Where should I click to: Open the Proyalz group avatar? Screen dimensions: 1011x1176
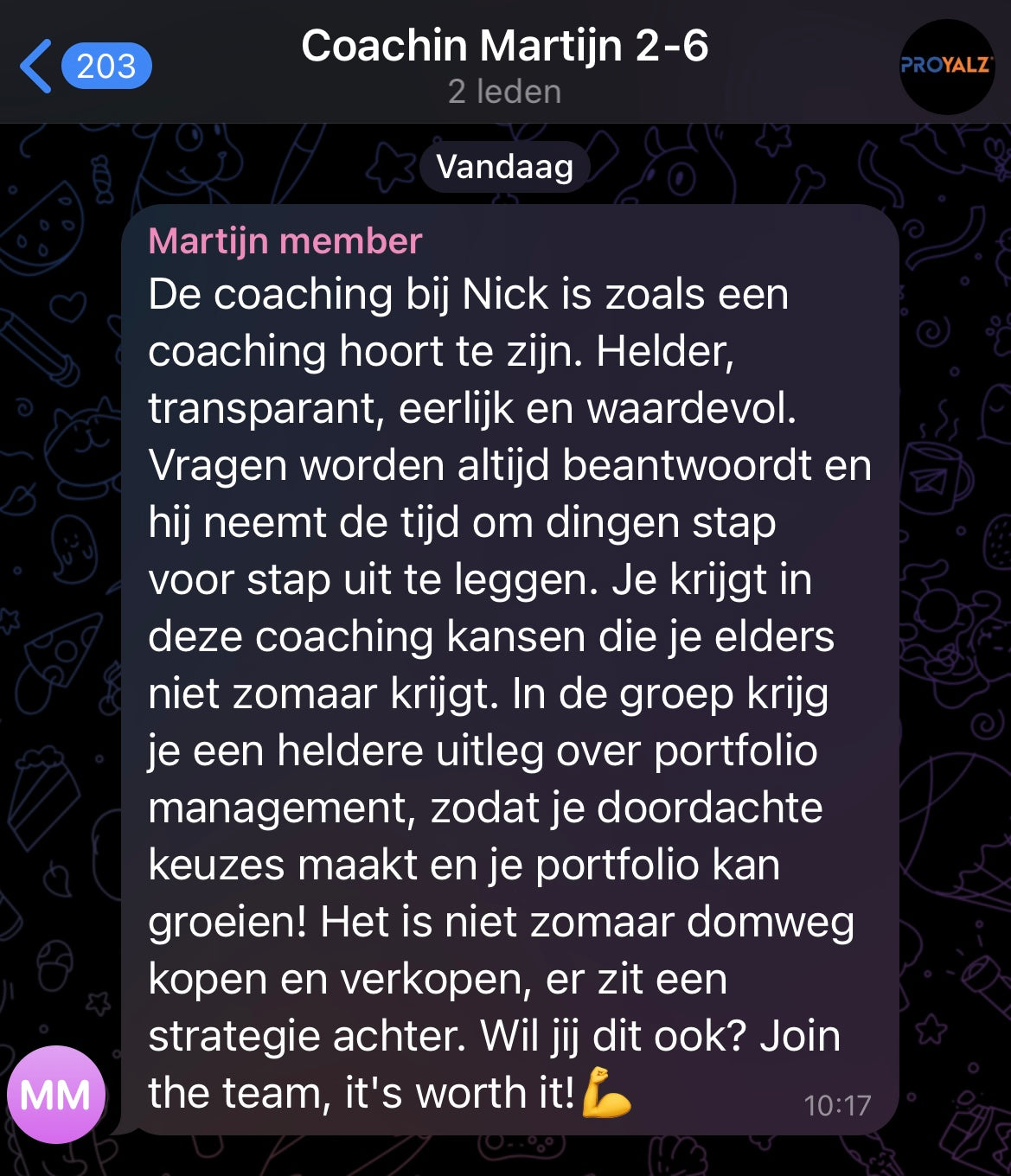coord(947,67)
